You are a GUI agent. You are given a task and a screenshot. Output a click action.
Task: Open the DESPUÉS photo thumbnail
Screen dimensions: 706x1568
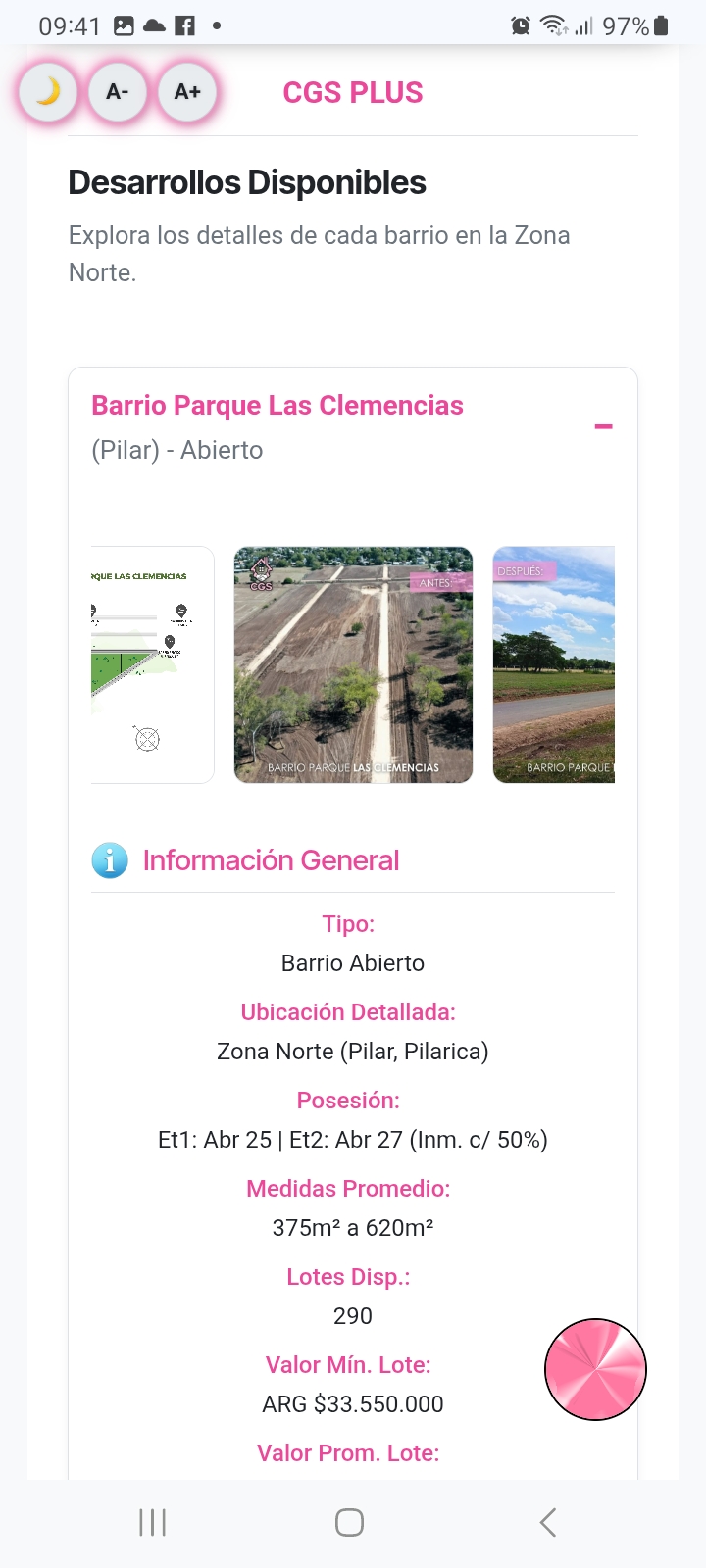click(x=553, y=664)
